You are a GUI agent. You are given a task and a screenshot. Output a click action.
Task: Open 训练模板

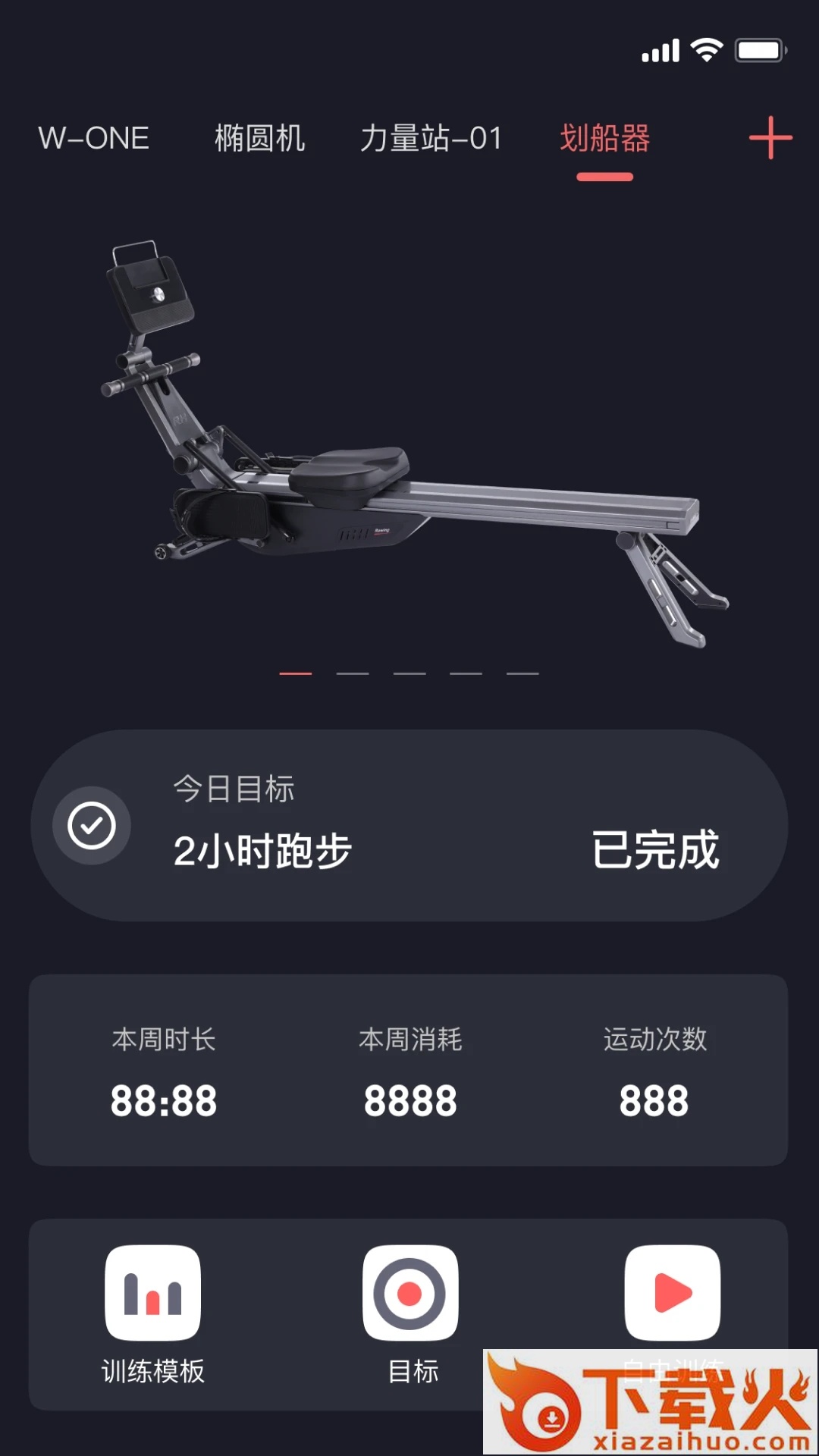(x=152, y=1294)
